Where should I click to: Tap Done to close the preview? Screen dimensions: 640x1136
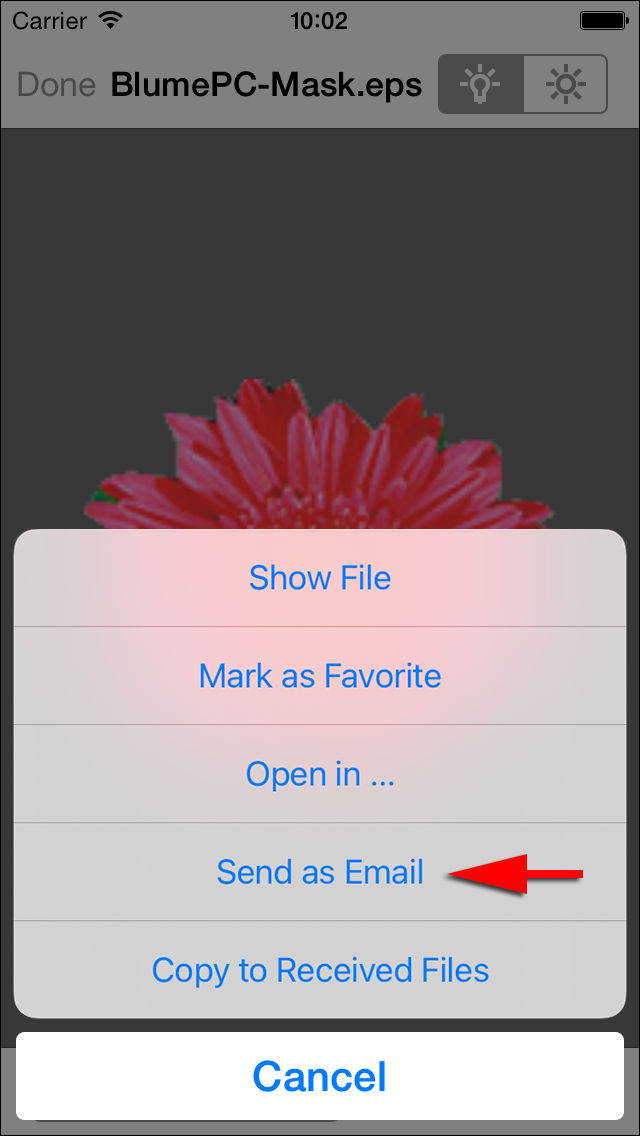(57, 85)
